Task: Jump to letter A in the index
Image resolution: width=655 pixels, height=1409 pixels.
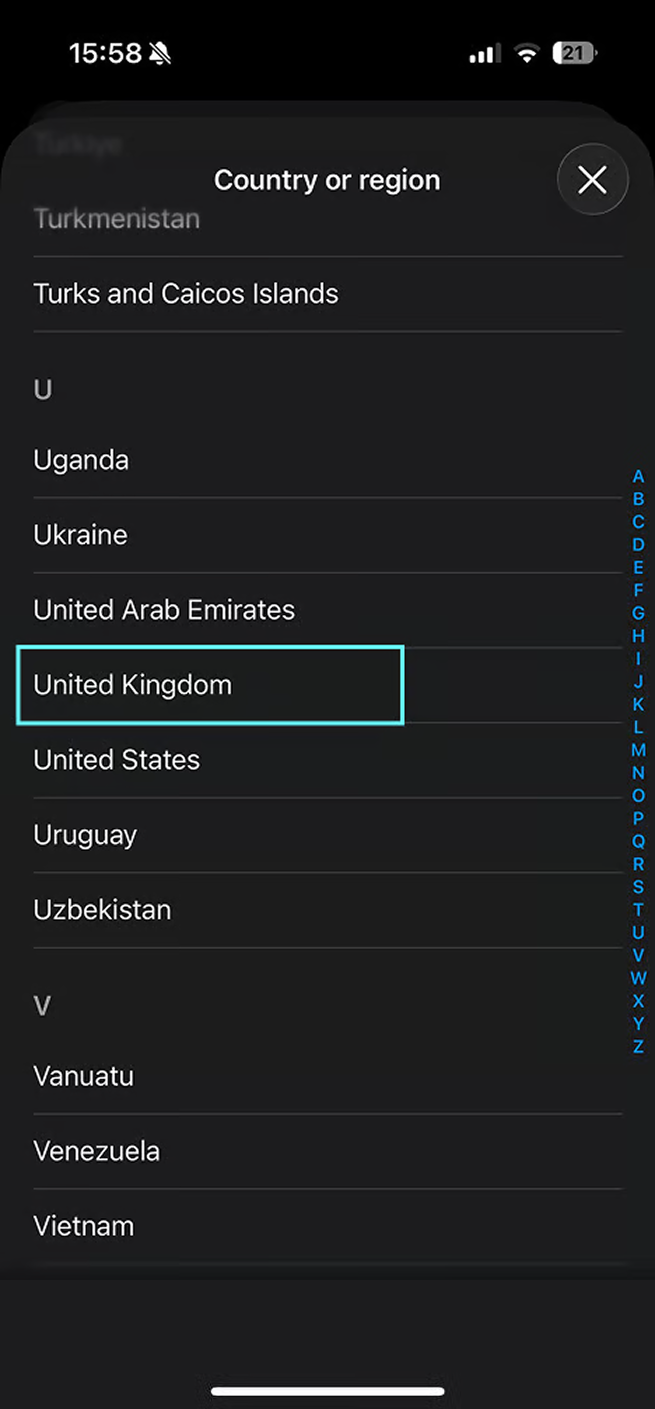Action: (638, 477)
